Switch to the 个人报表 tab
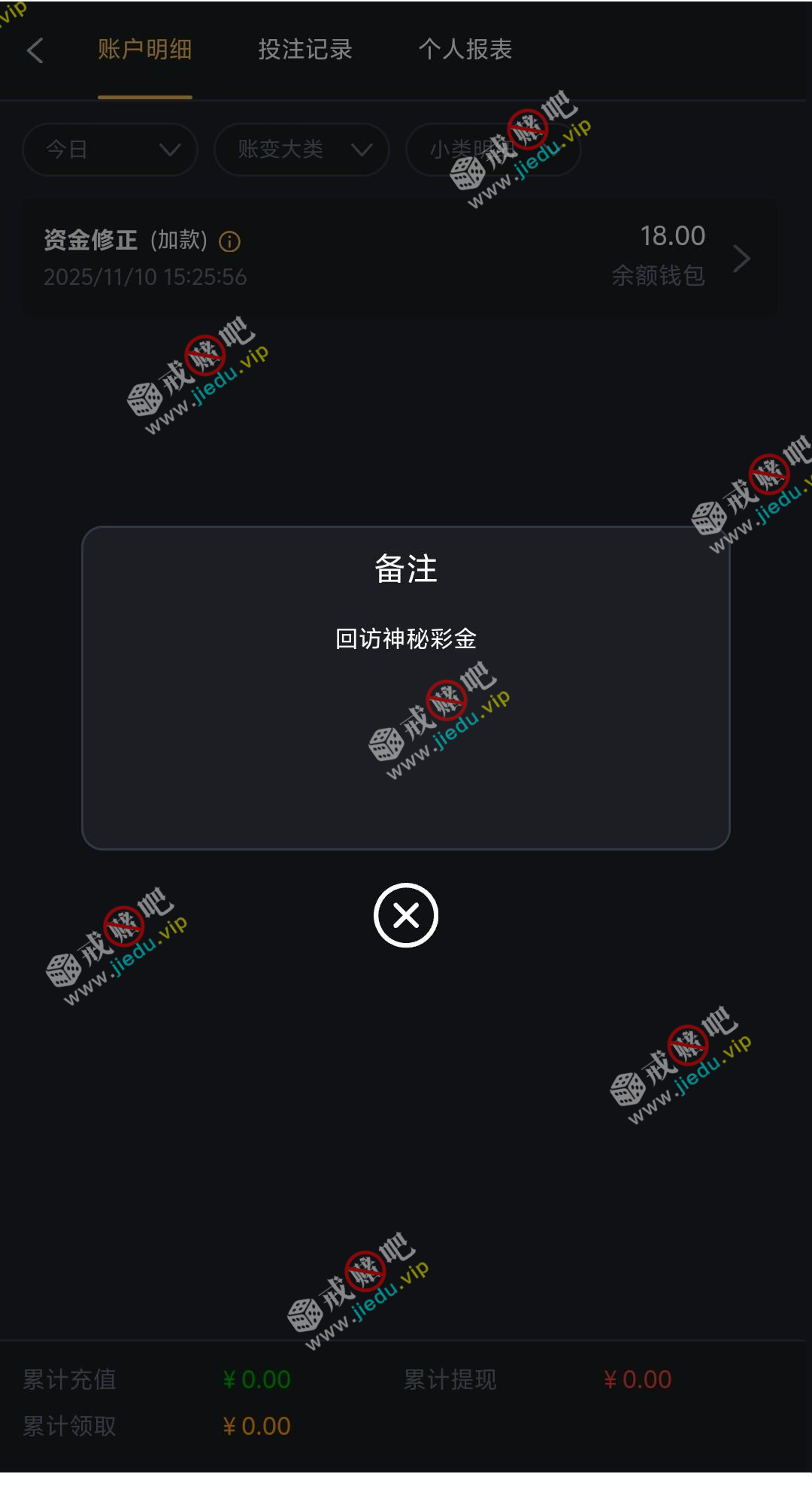Image resolution: width=812 pixels, height=1495 pixels. [465, 50]
